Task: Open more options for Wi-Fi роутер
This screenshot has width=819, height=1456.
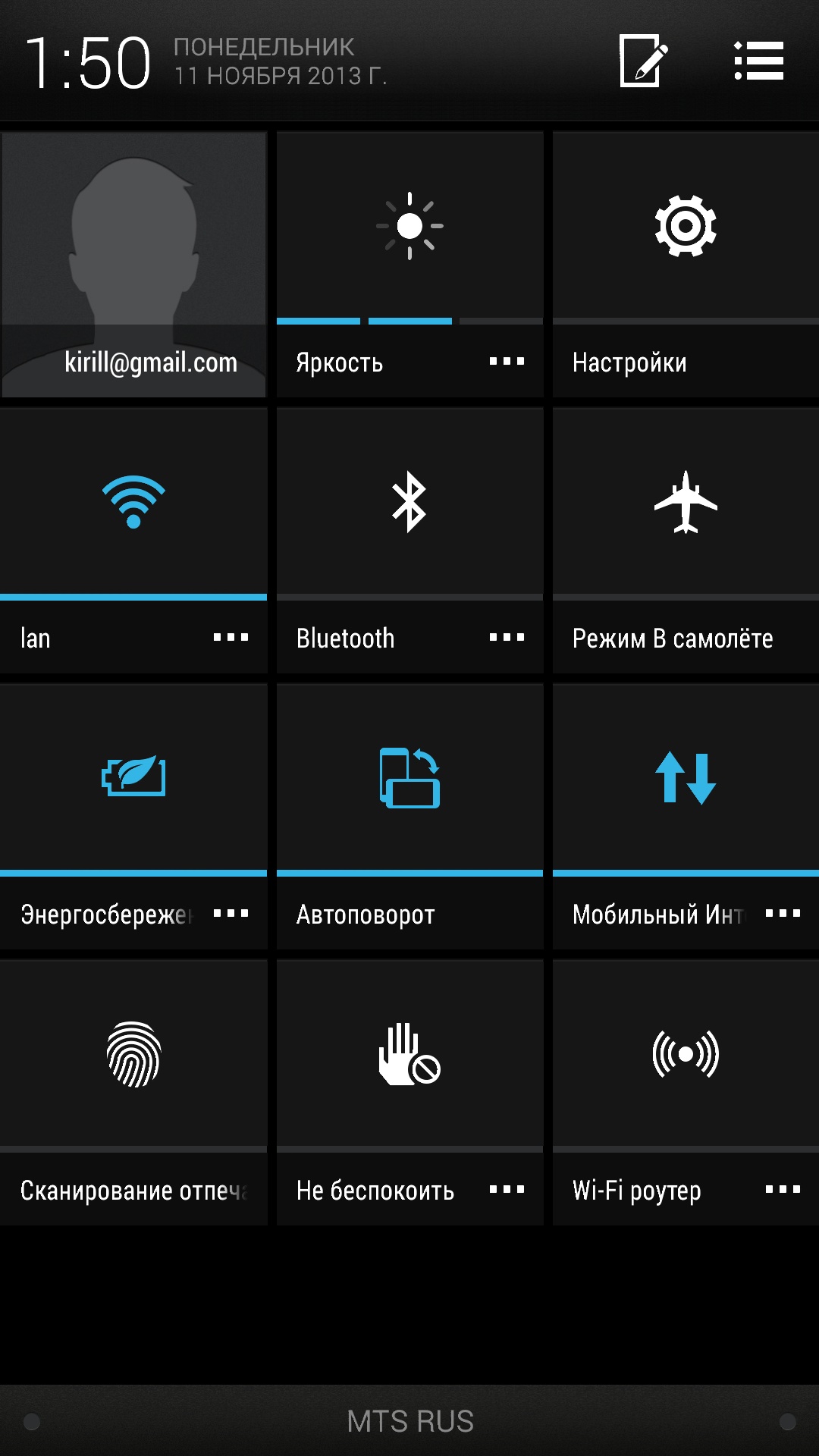Action: pos(783,1190)
